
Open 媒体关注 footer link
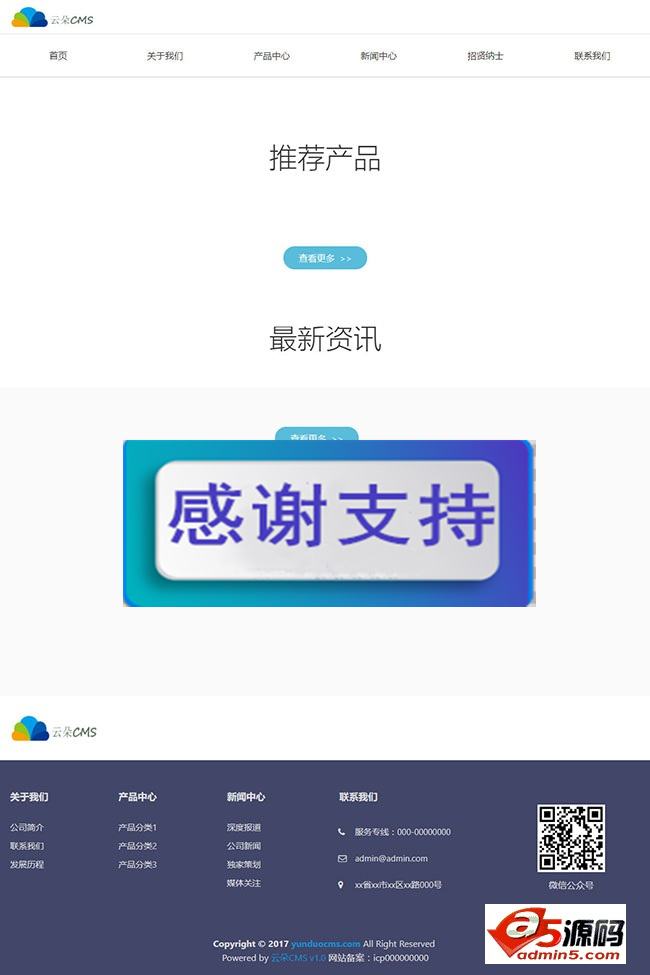244,883
